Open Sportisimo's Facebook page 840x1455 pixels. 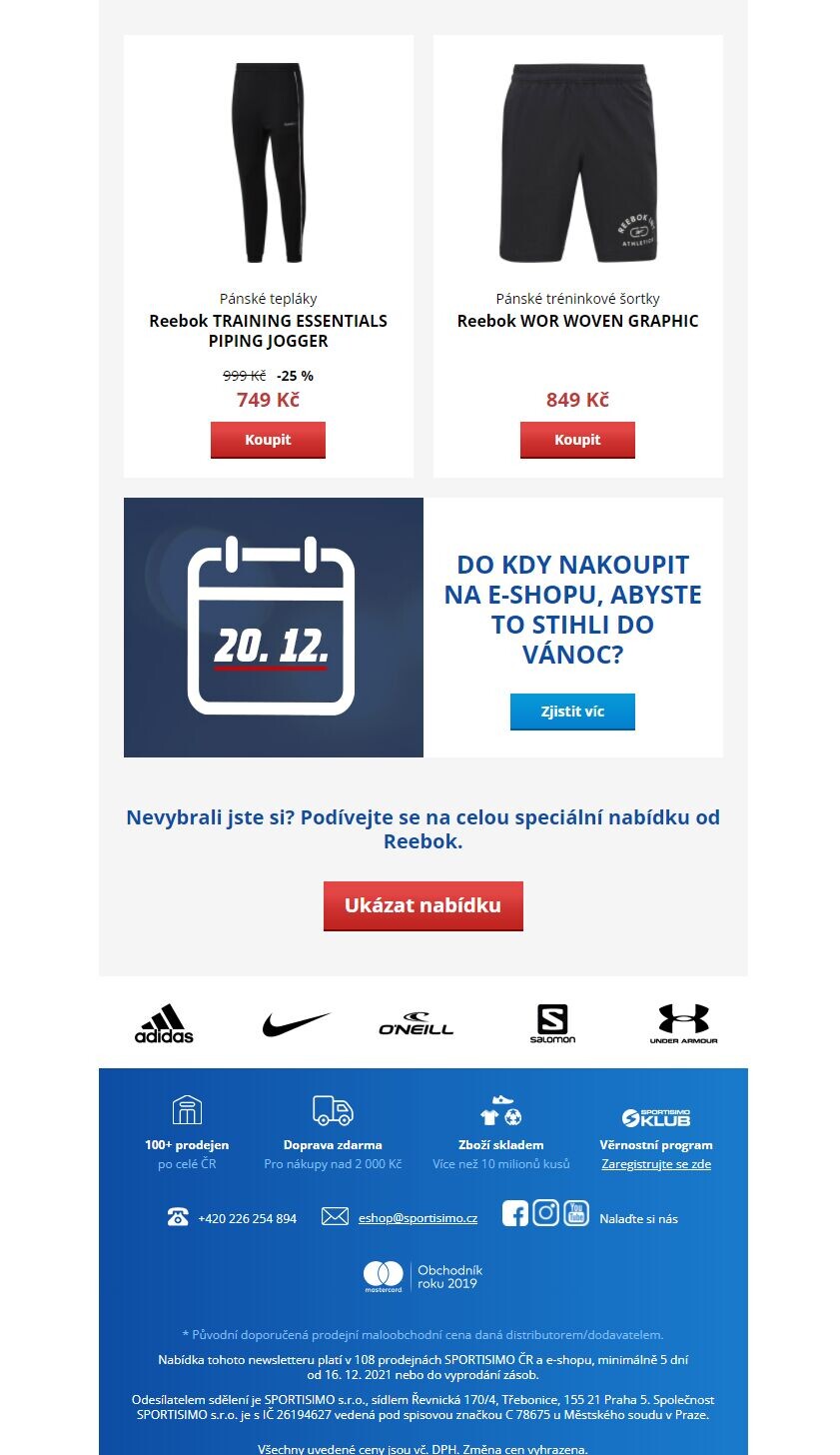(514, 1213)
